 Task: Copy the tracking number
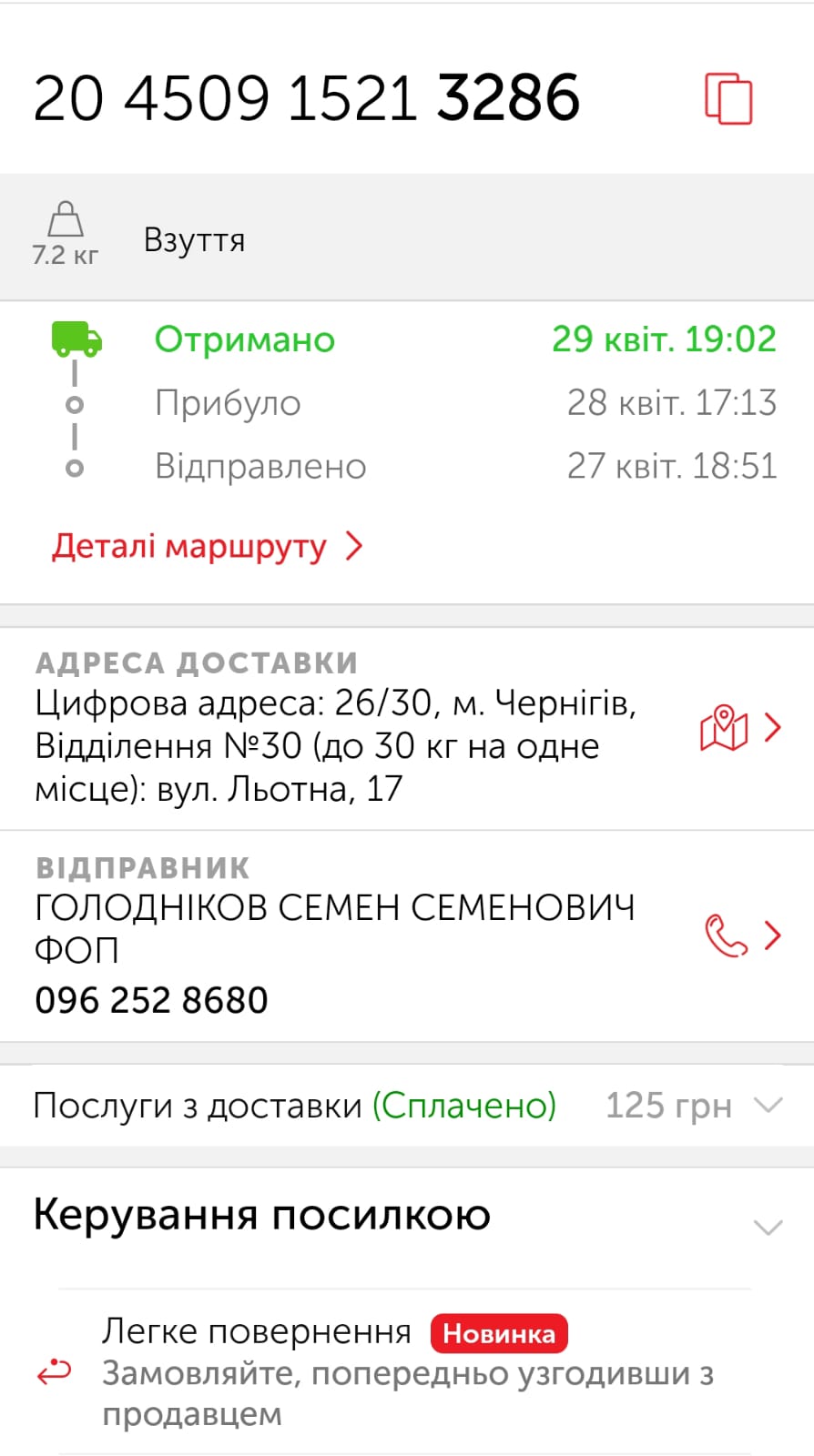[728, 98]
